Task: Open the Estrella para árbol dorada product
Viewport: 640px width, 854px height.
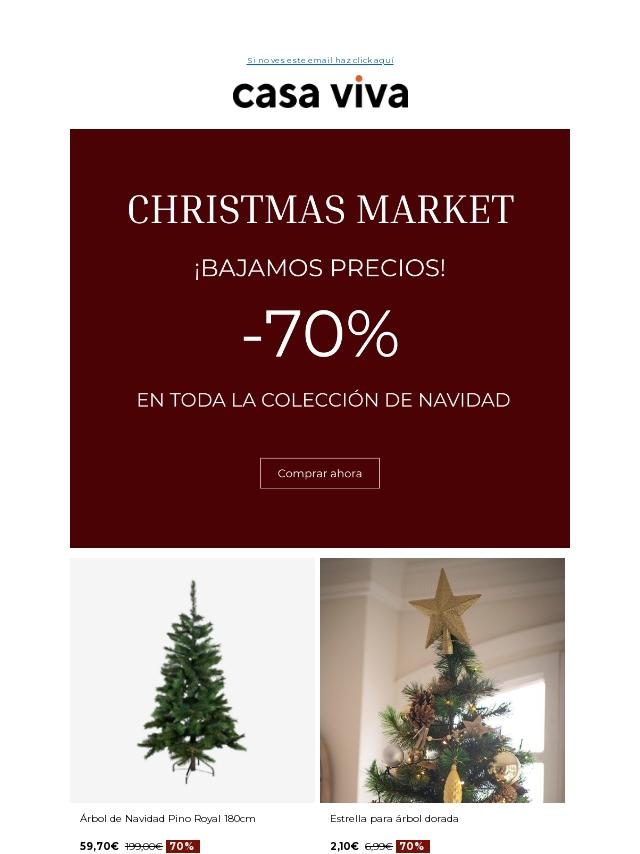Action: 442,680
